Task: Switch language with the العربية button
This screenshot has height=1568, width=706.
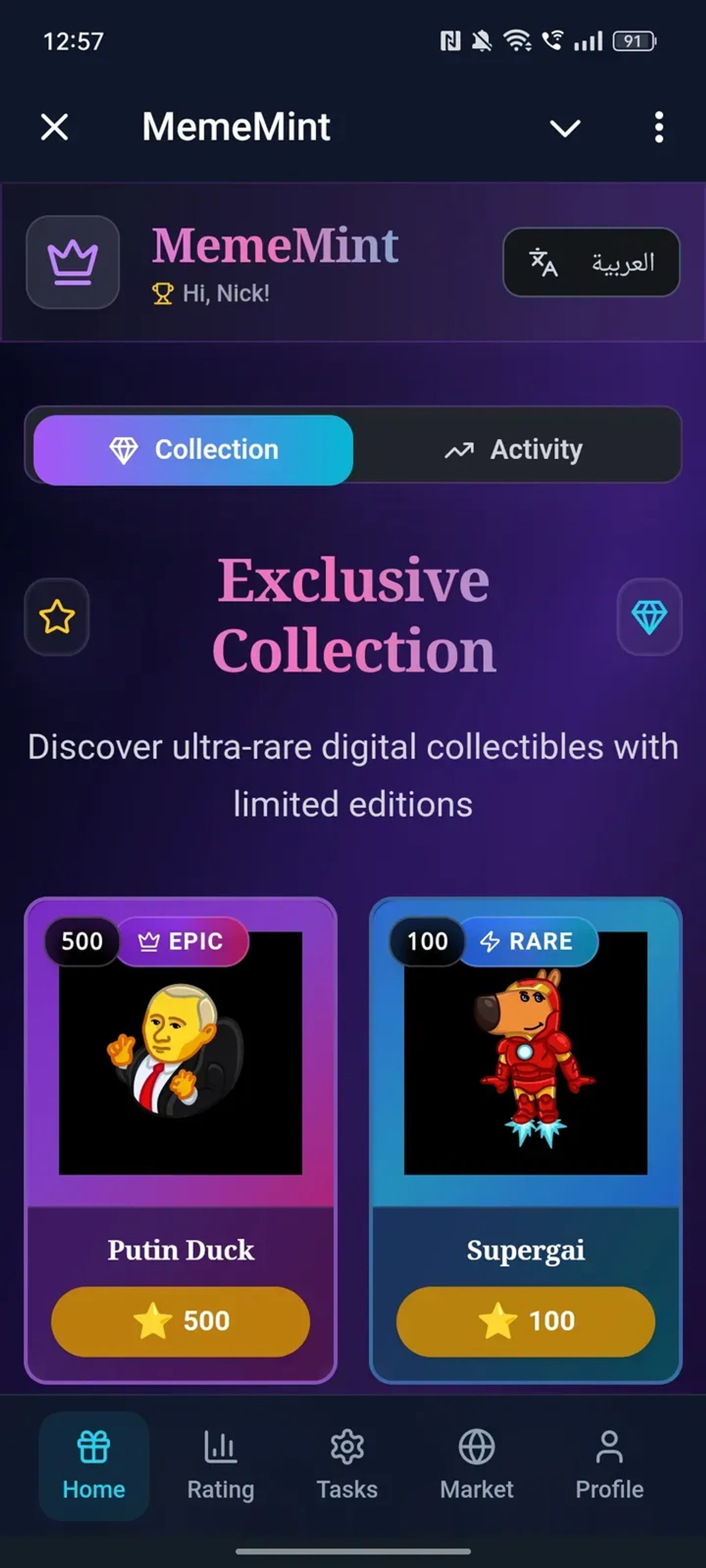Action: [591, 262]
